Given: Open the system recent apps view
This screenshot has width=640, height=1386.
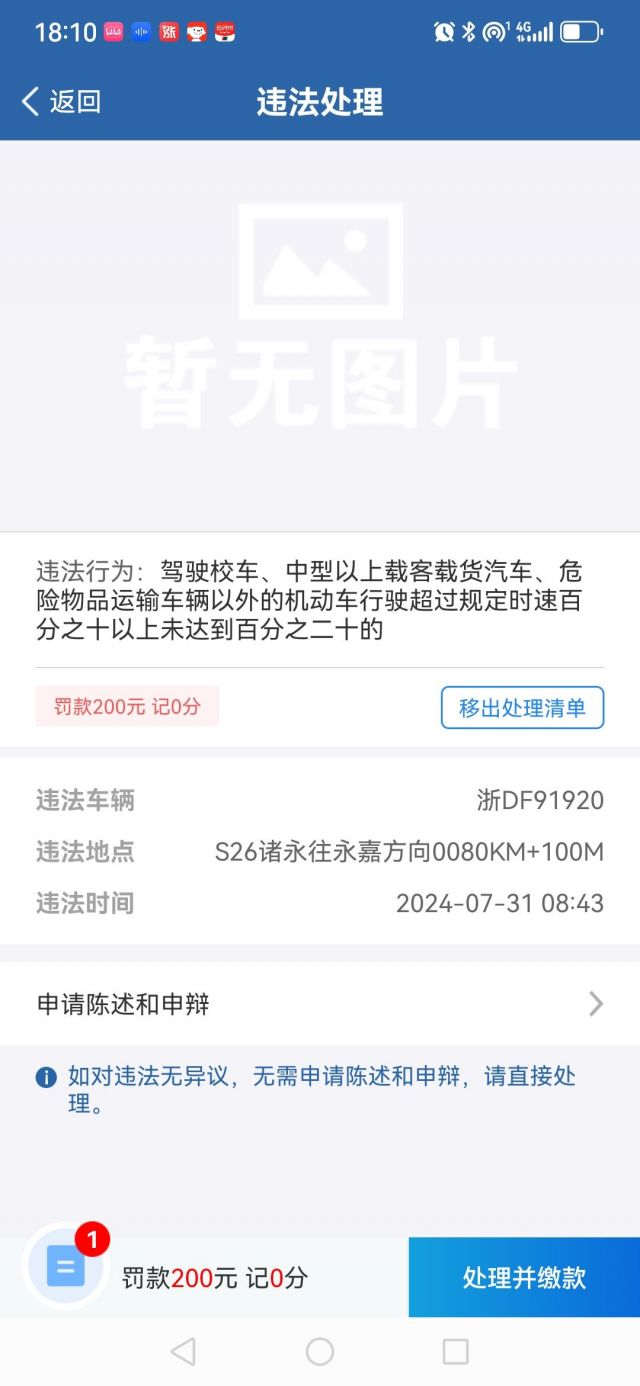Looking at the screenshot, I should [455, 1352].
